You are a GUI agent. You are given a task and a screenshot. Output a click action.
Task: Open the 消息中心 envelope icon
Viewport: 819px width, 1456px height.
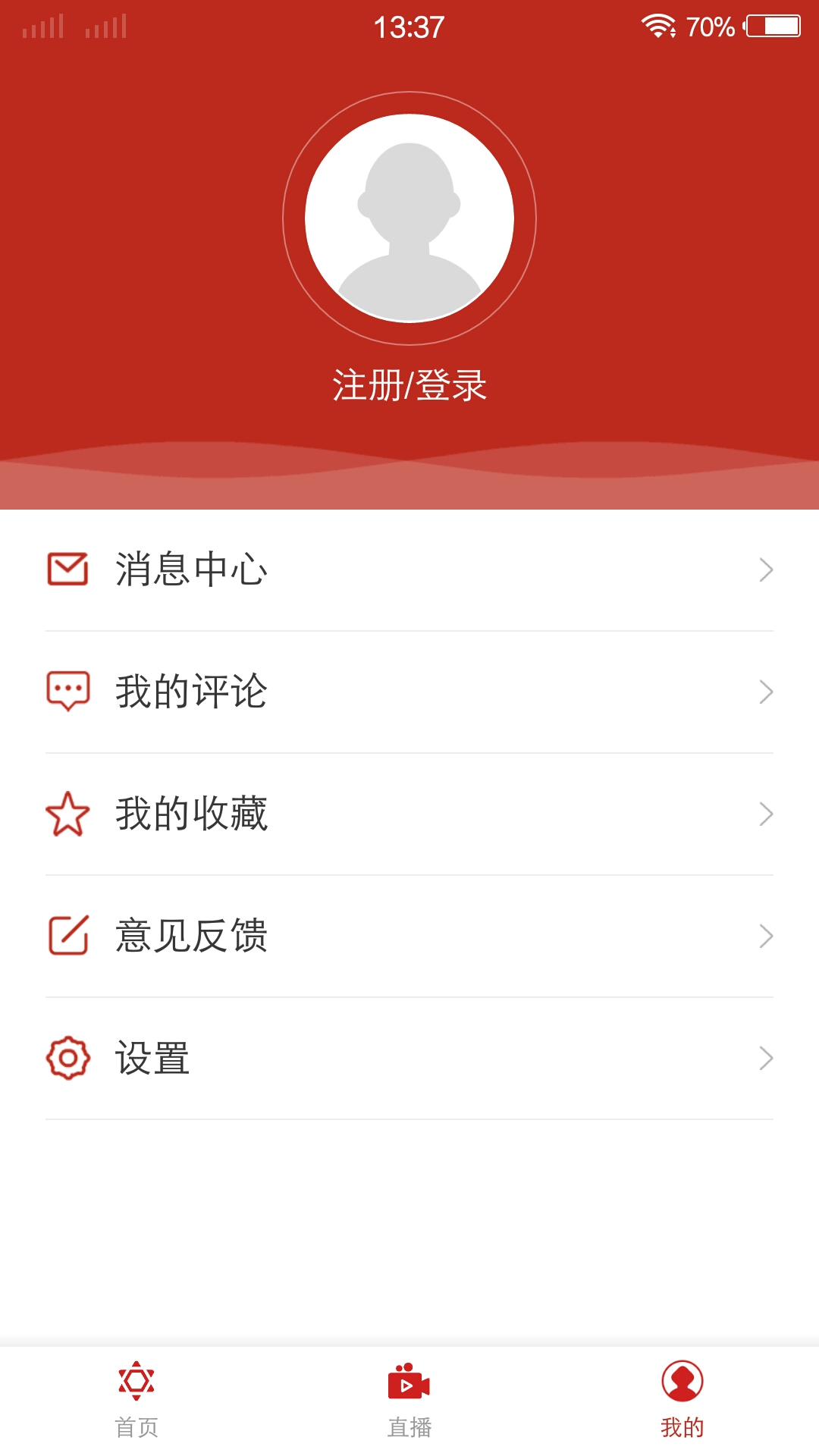[x=67, y=569]
